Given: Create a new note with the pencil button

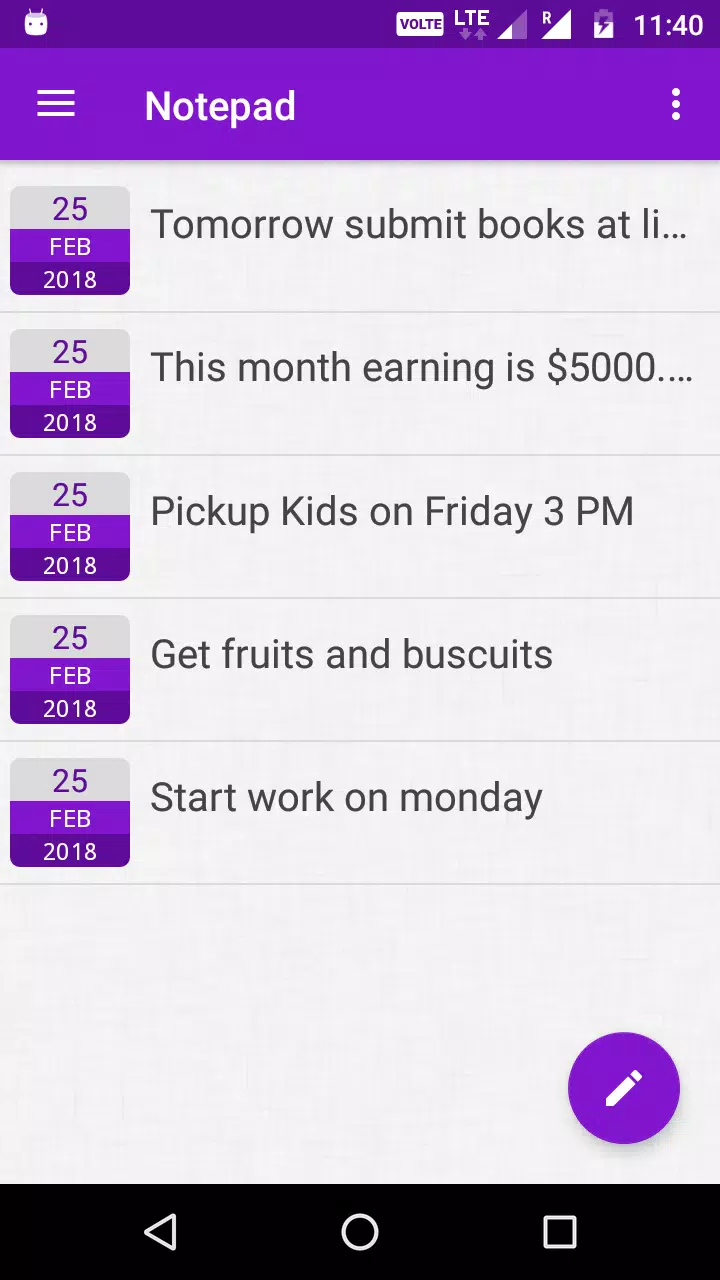Looking at the screenshot, I should (x=624, y=1088).
